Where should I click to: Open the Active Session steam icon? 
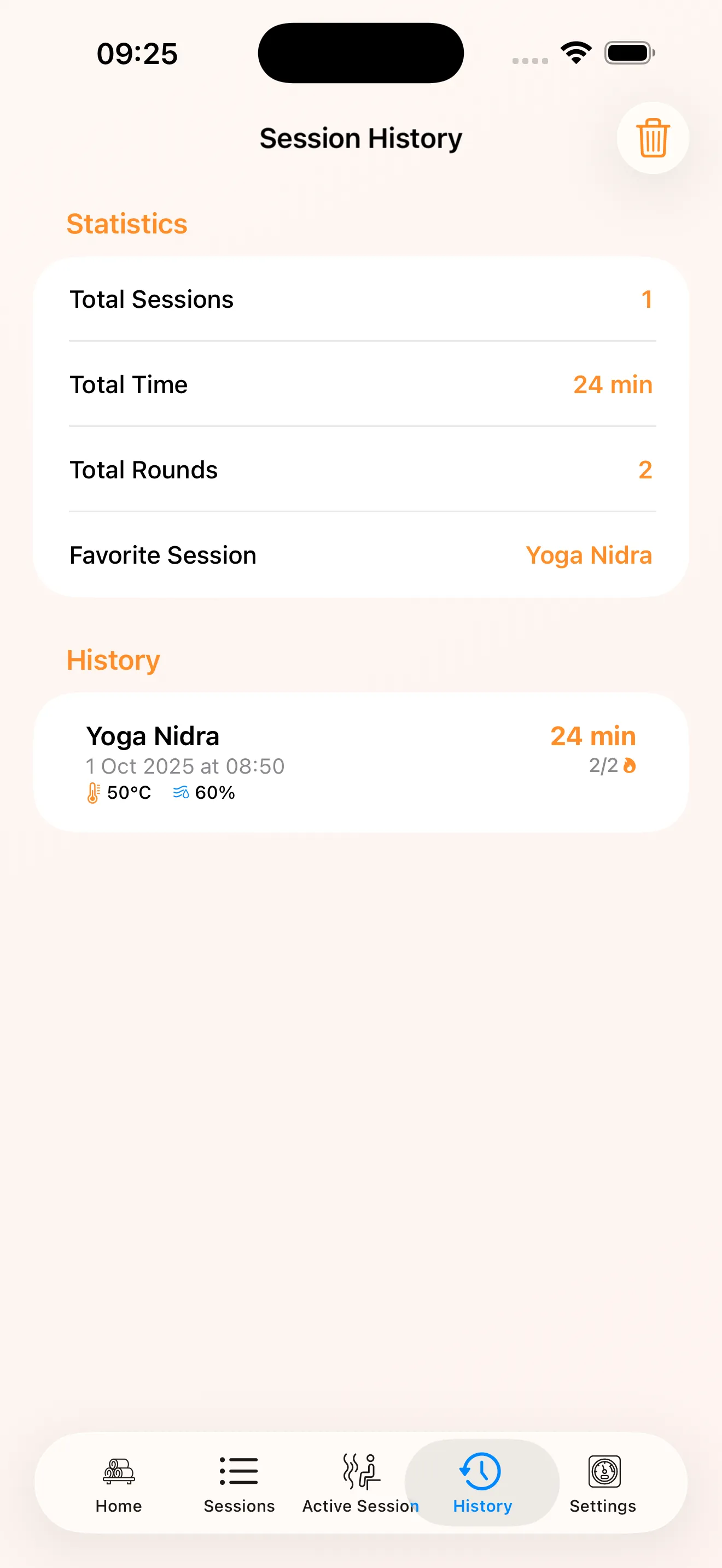click(360, 1470)
